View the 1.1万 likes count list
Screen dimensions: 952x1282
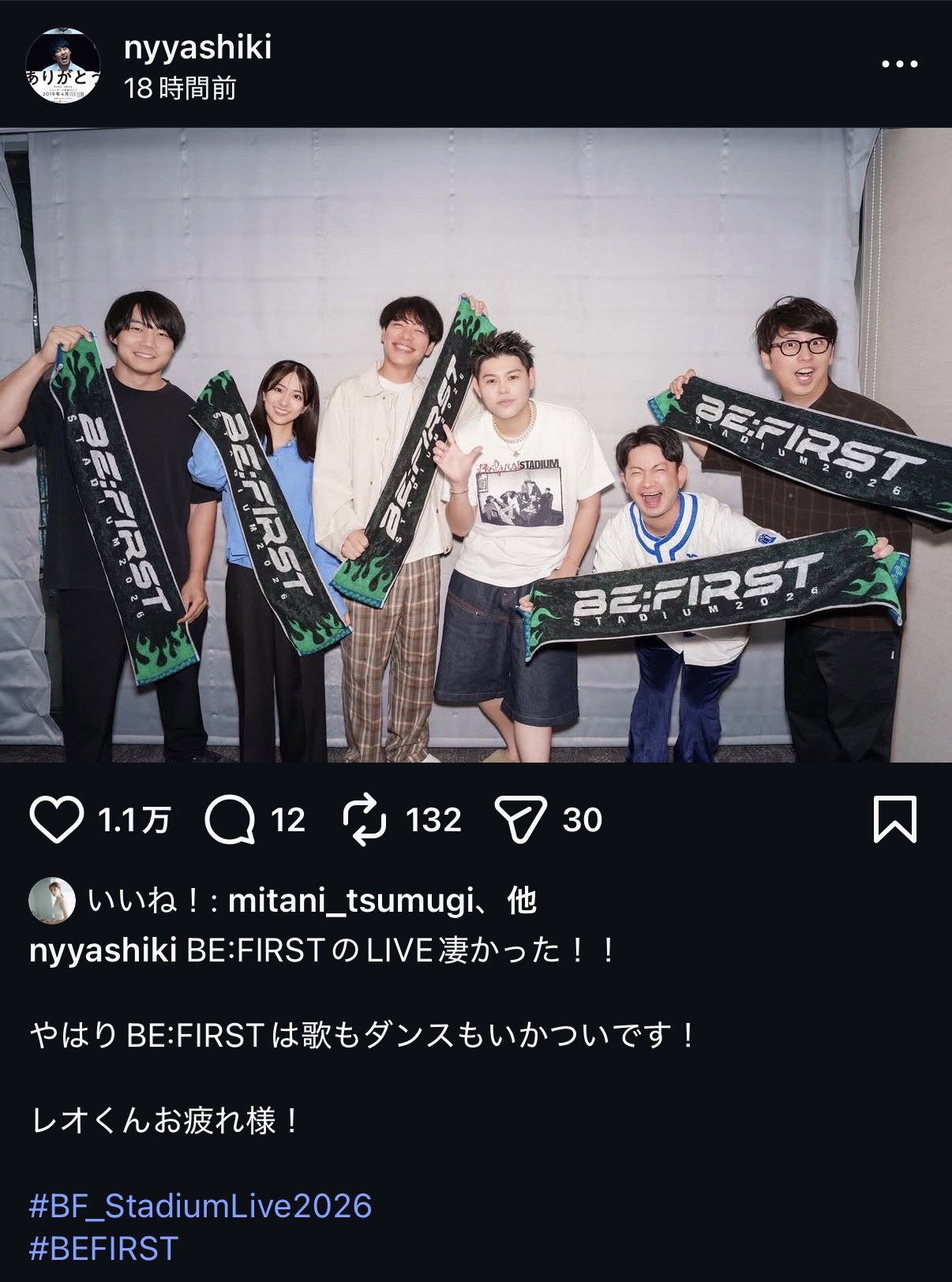click(134, 820)
